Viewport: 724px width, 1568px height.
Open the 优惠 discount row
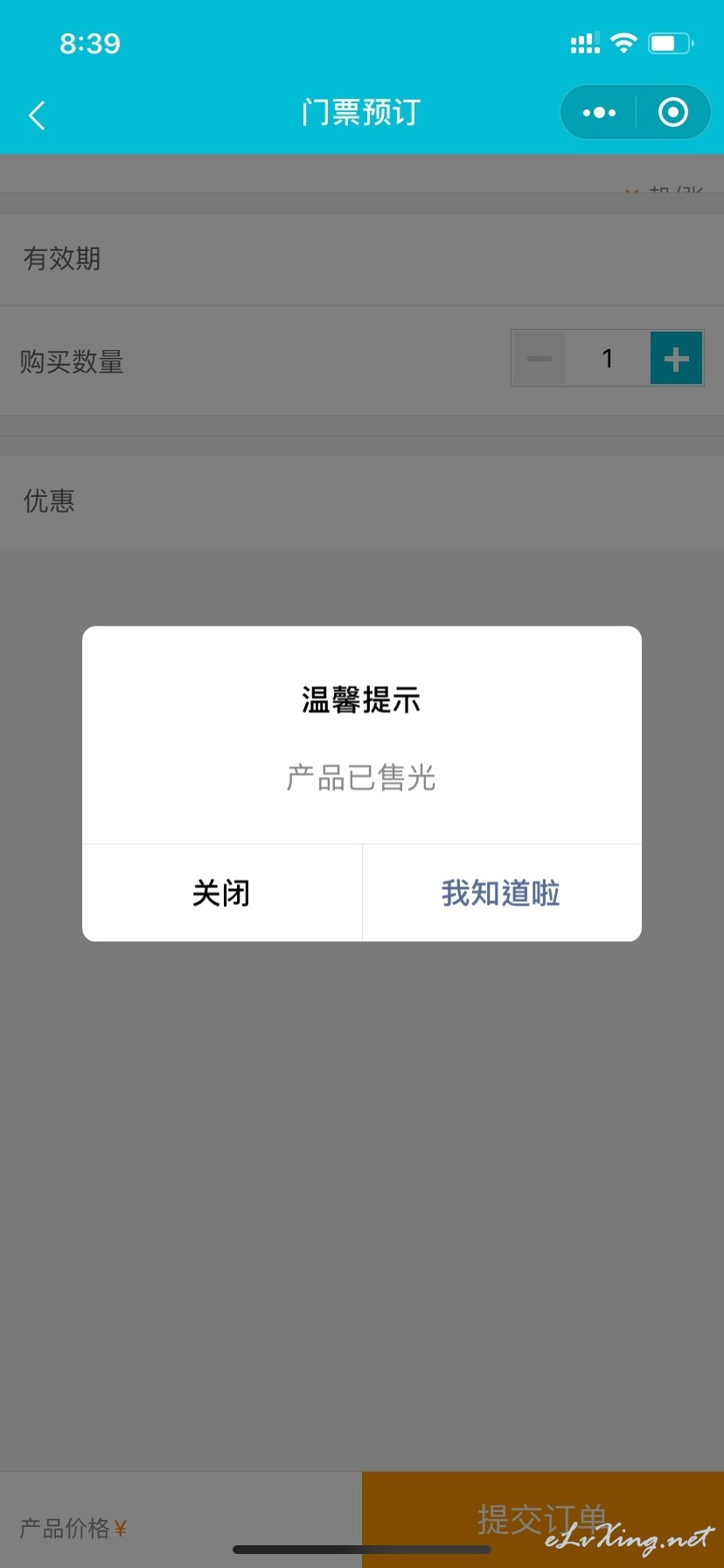(362, 500)
